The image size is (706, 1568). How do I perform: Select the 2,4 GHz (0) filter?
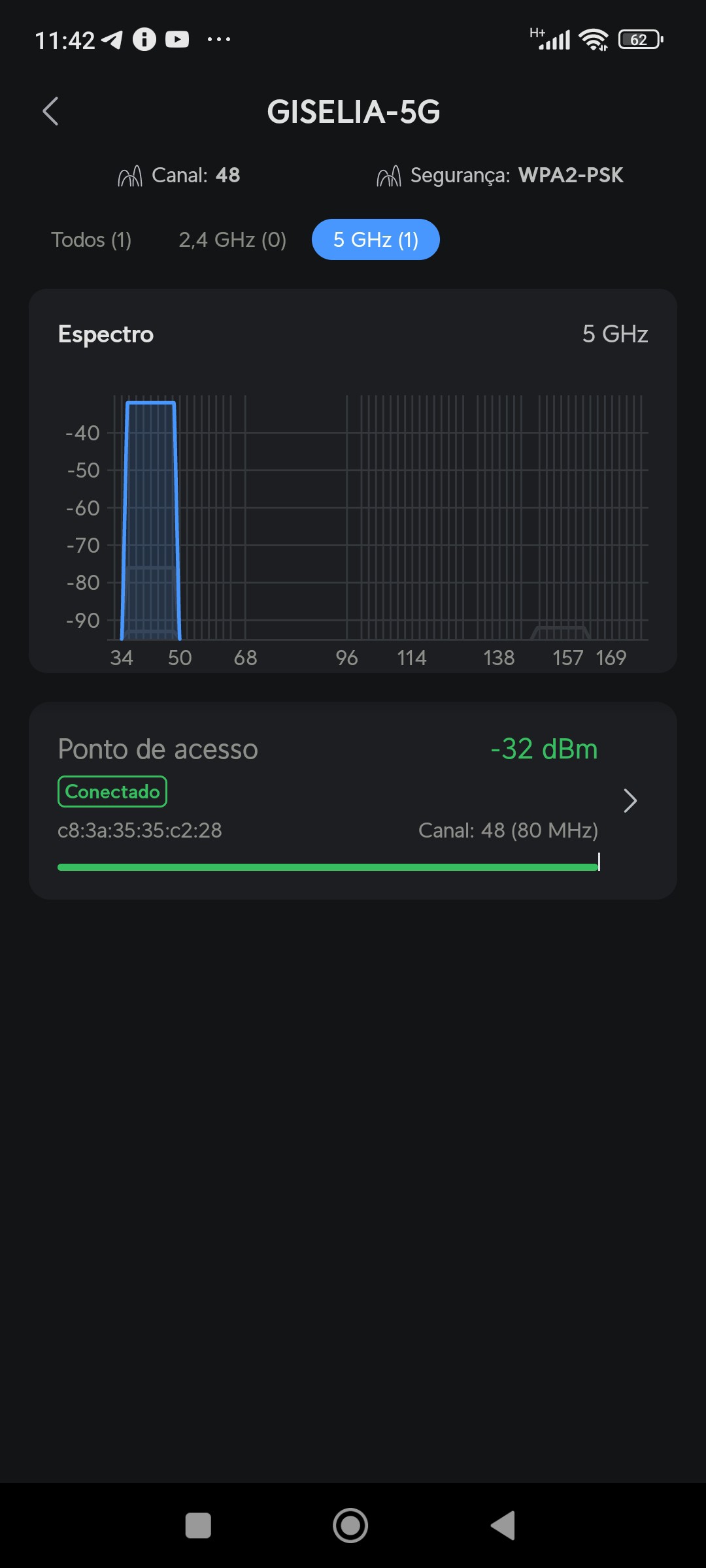[x=233, y=240]
